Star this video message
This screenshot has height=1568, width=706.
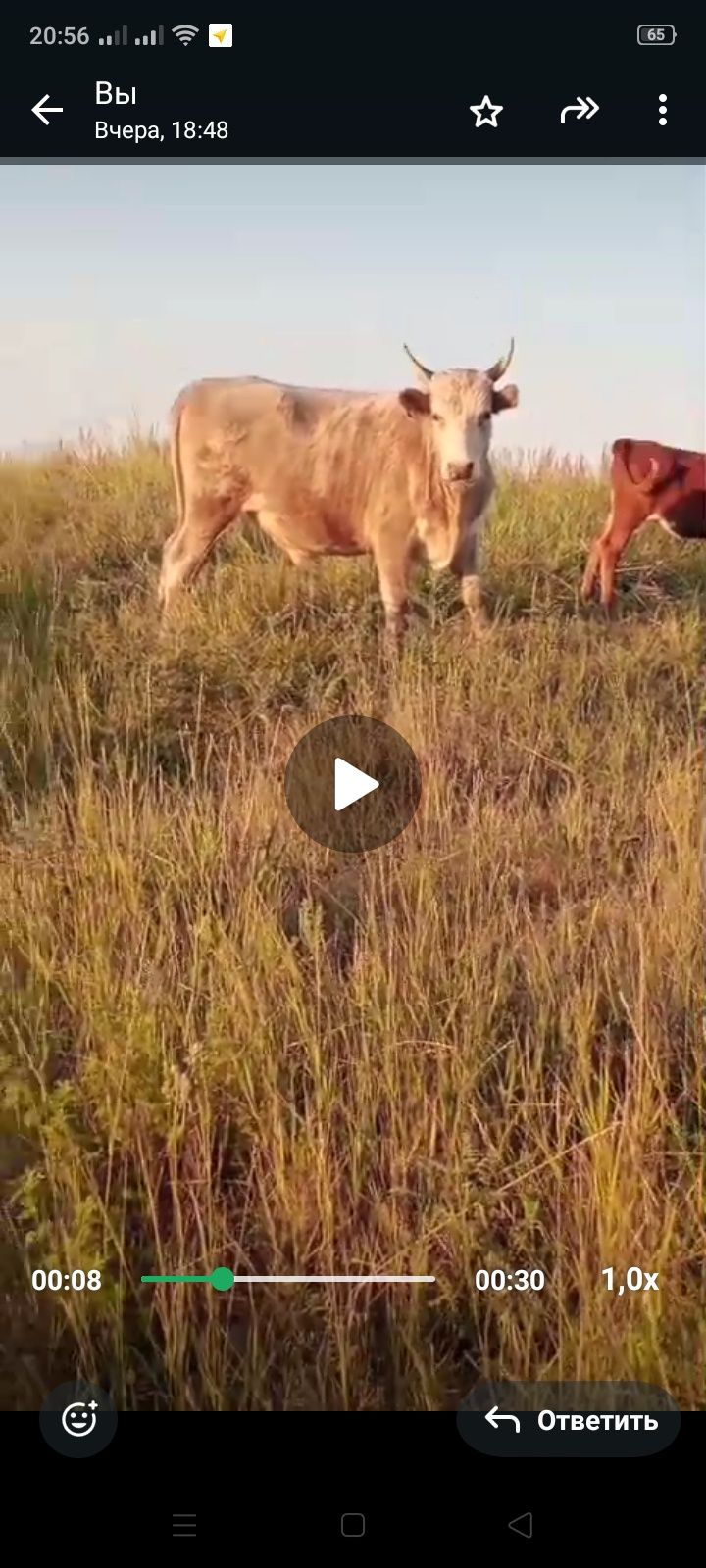[x=485, y=112]
